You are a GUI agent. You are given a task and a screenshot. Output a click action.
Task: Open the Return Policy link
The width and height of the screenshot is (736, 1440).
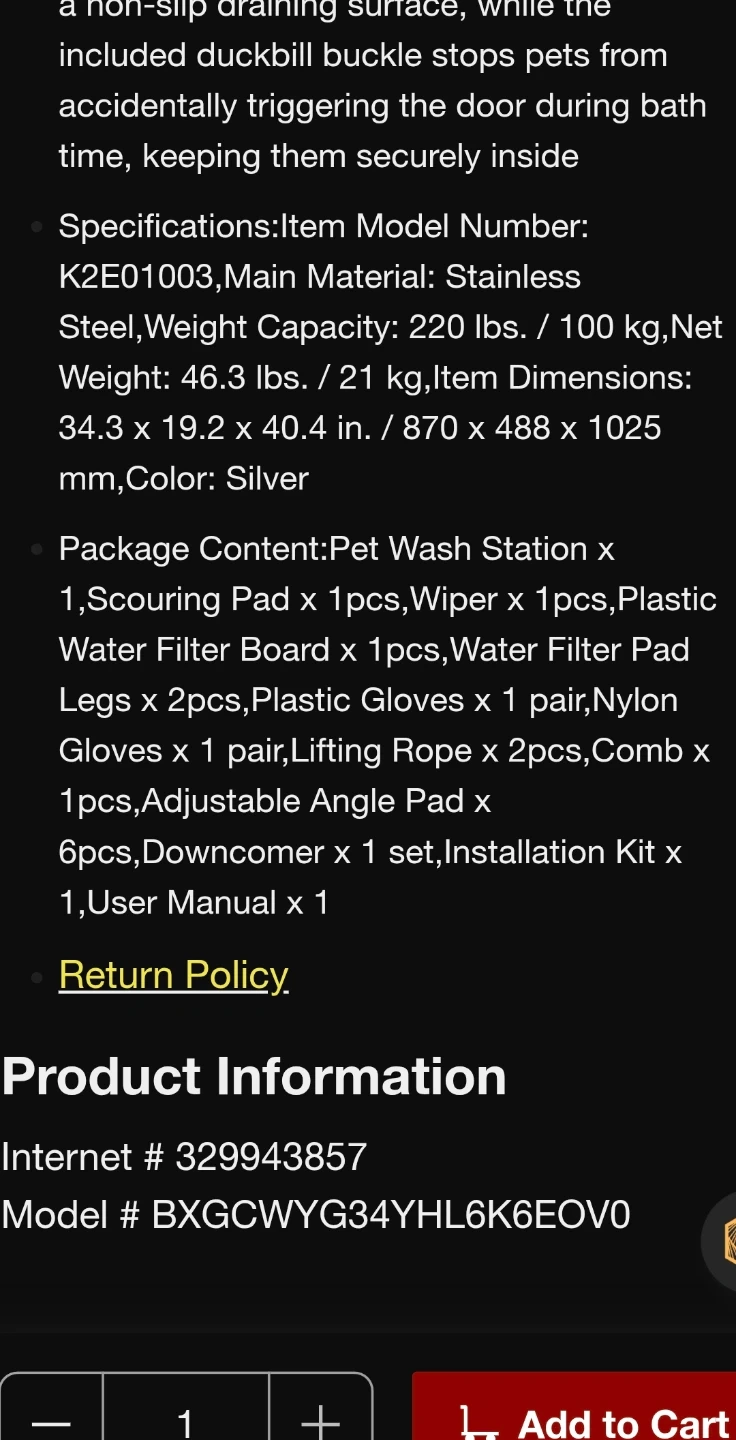point(174,975)
